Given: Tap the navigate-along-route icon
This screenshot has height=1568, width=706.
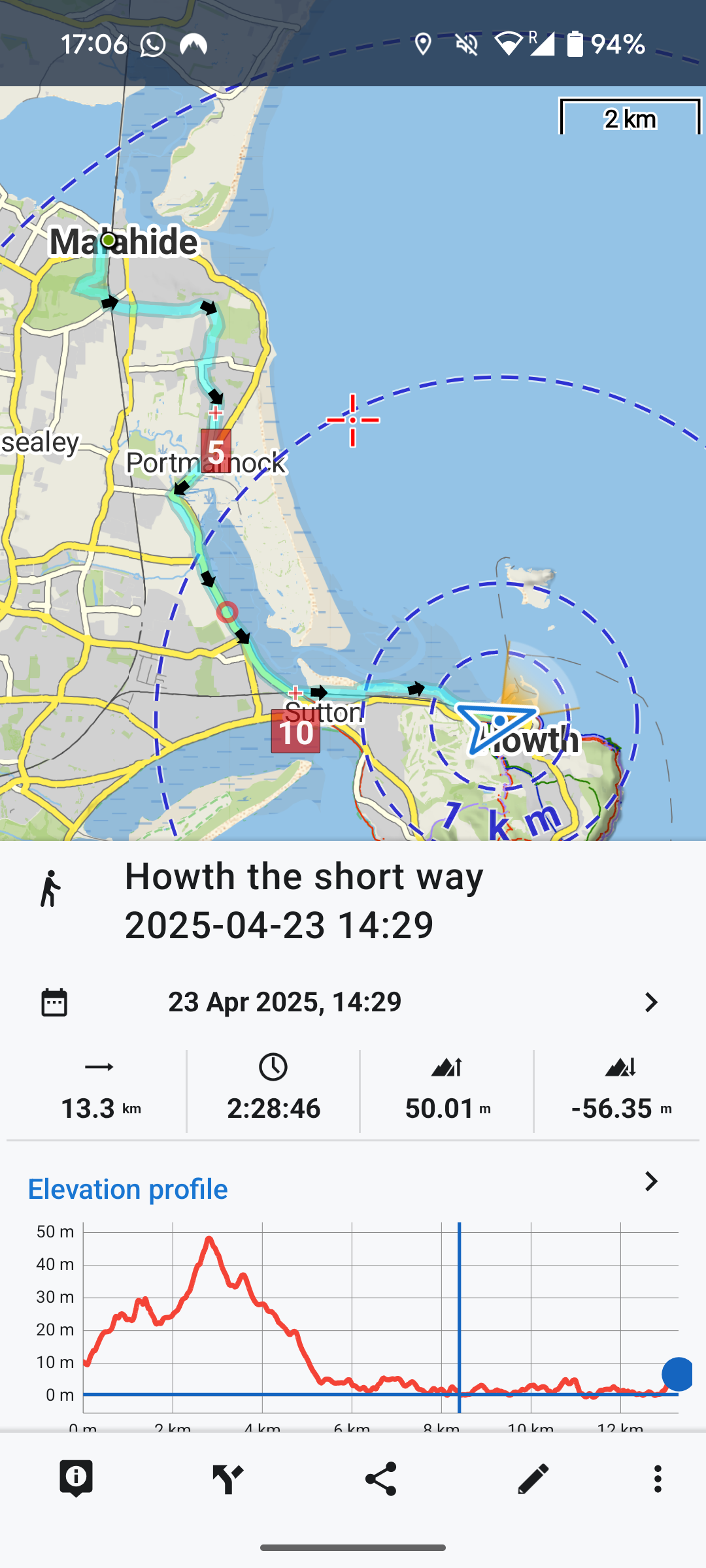Looking at the screenshot, I should tap(228, 1478).
